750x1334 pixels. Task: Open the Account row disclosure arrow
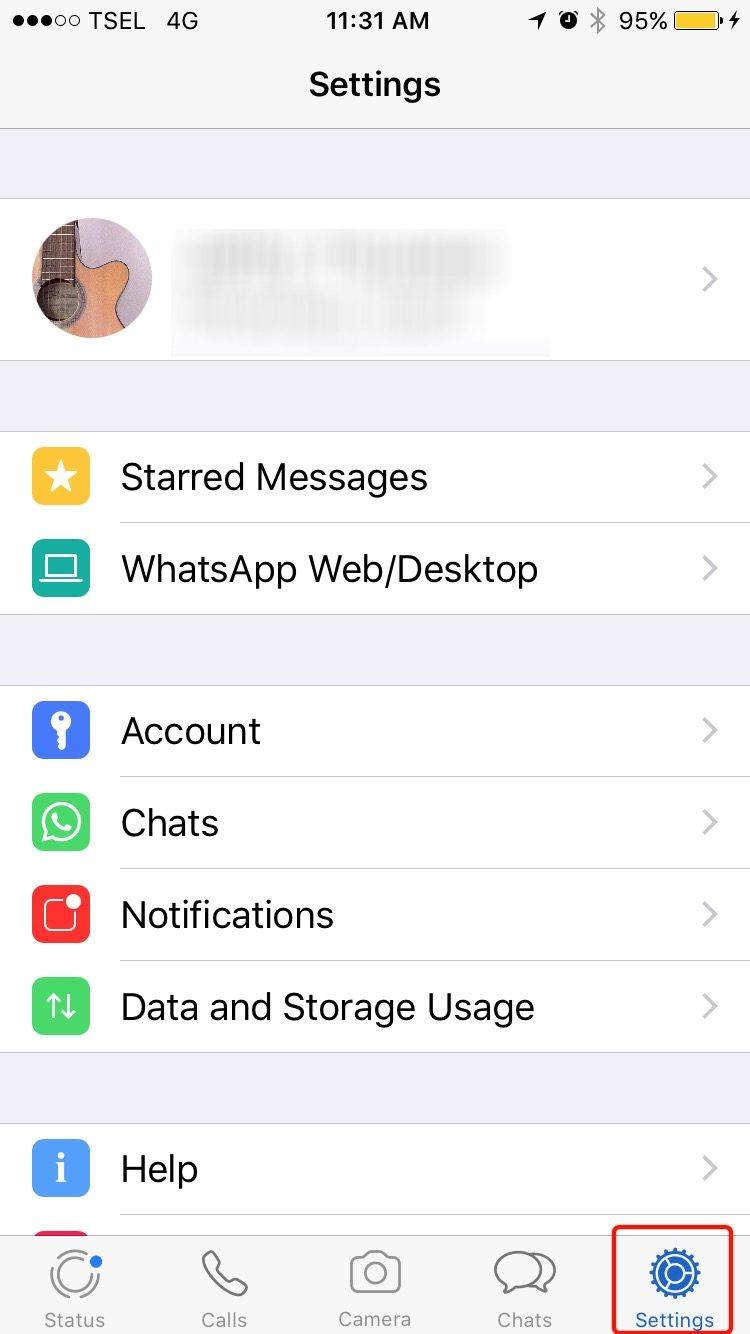pyautogui.click(x=710, y=730)
